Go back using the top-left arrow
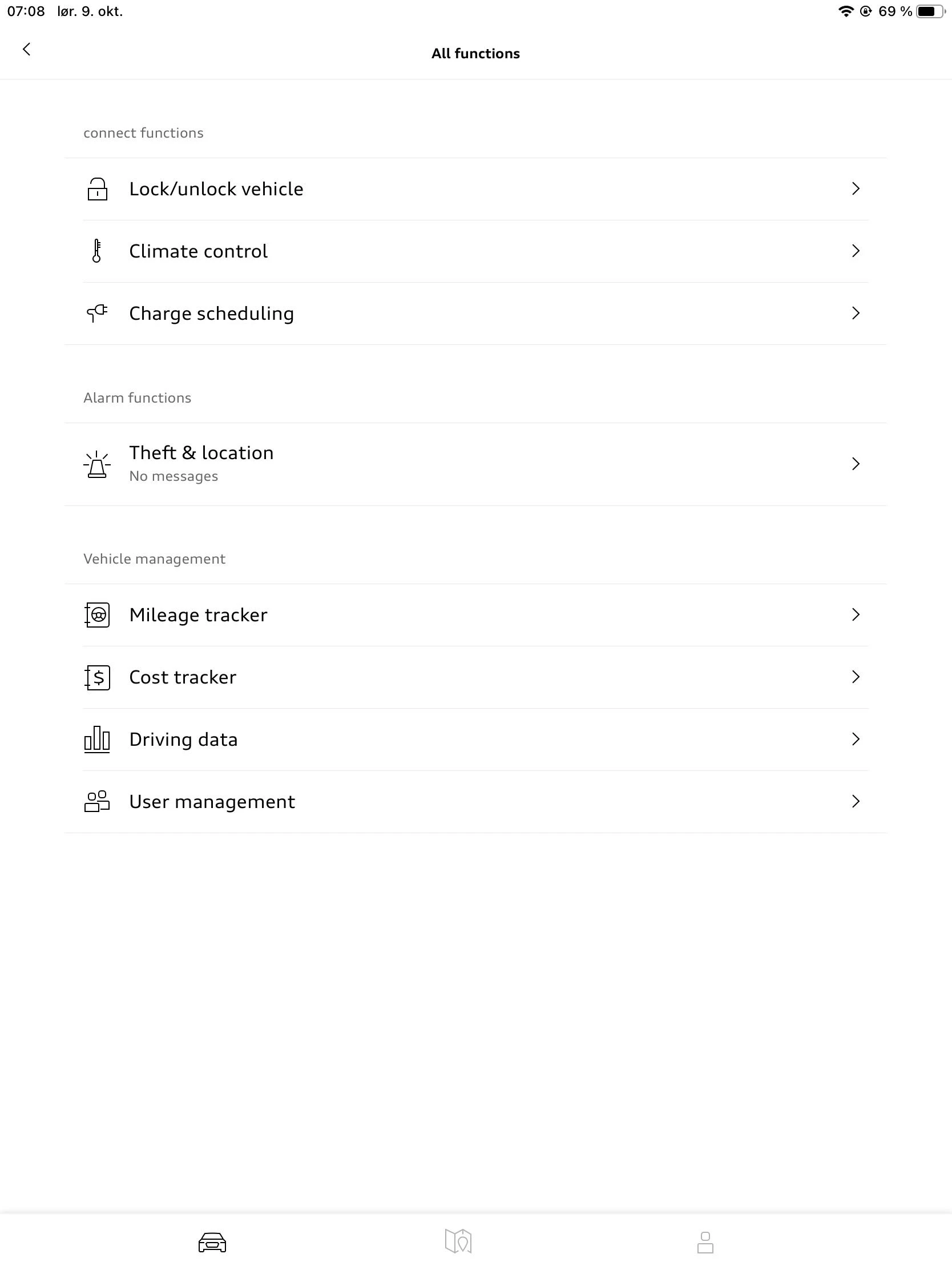Image resolution: width=952 pixels, height=1270 pixels. pyautogui.click(x=26, y=49)
